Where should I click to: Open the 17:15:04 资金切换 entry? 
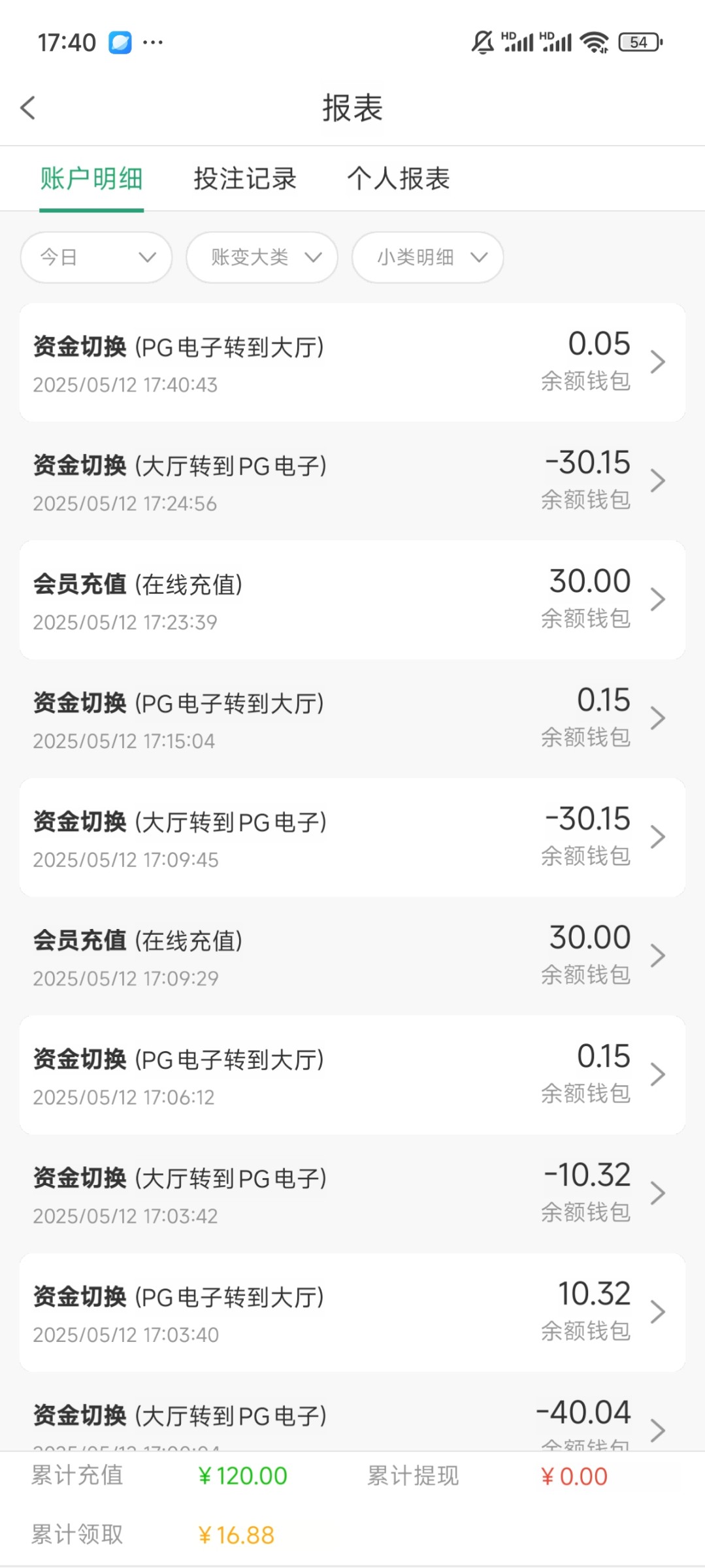352,719
